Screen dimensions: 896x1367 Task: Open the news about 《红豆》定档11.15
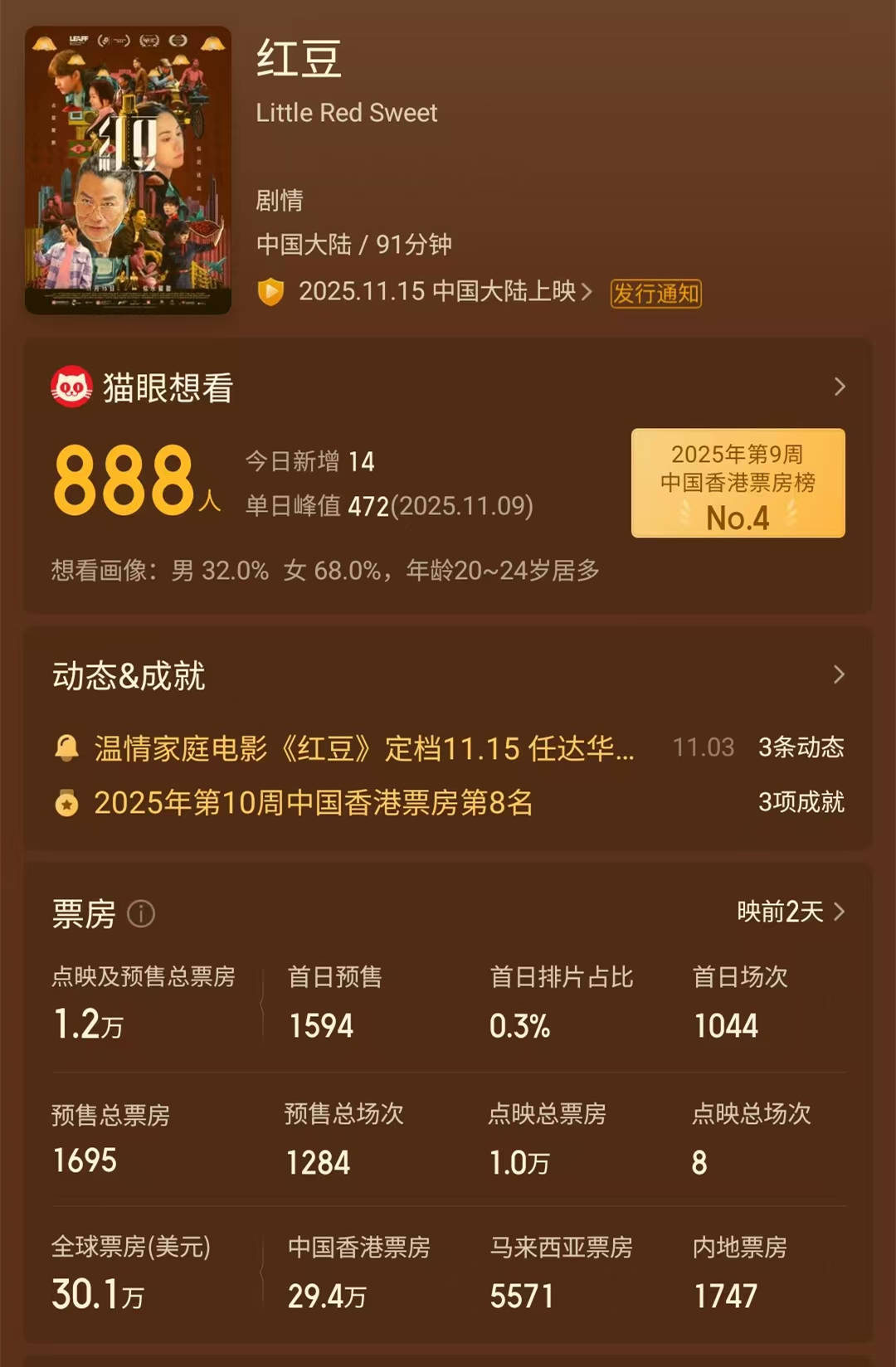pos(363,749)
